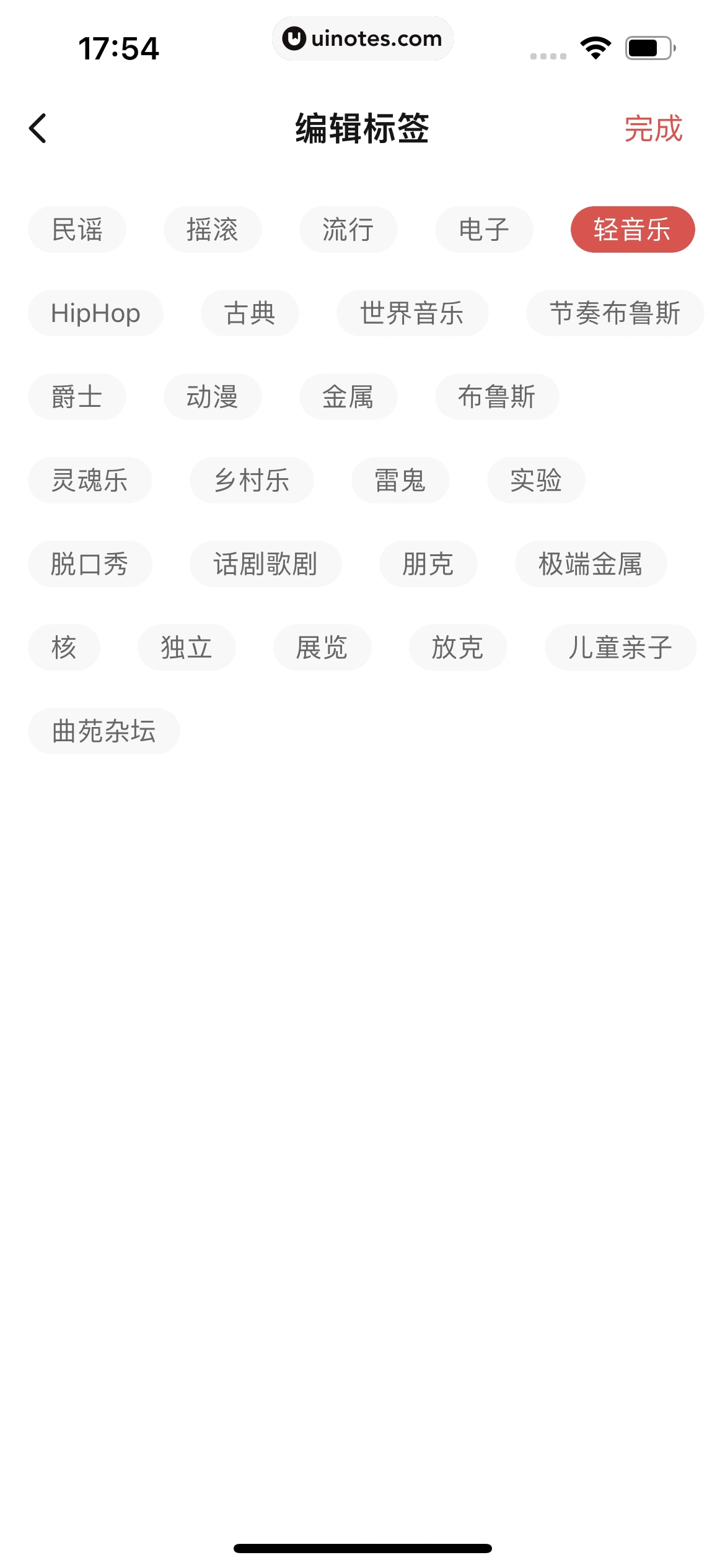This screenshot has width=725, height=1568.
Task: Select the 民谣 tag
Action: click(77, 229)
